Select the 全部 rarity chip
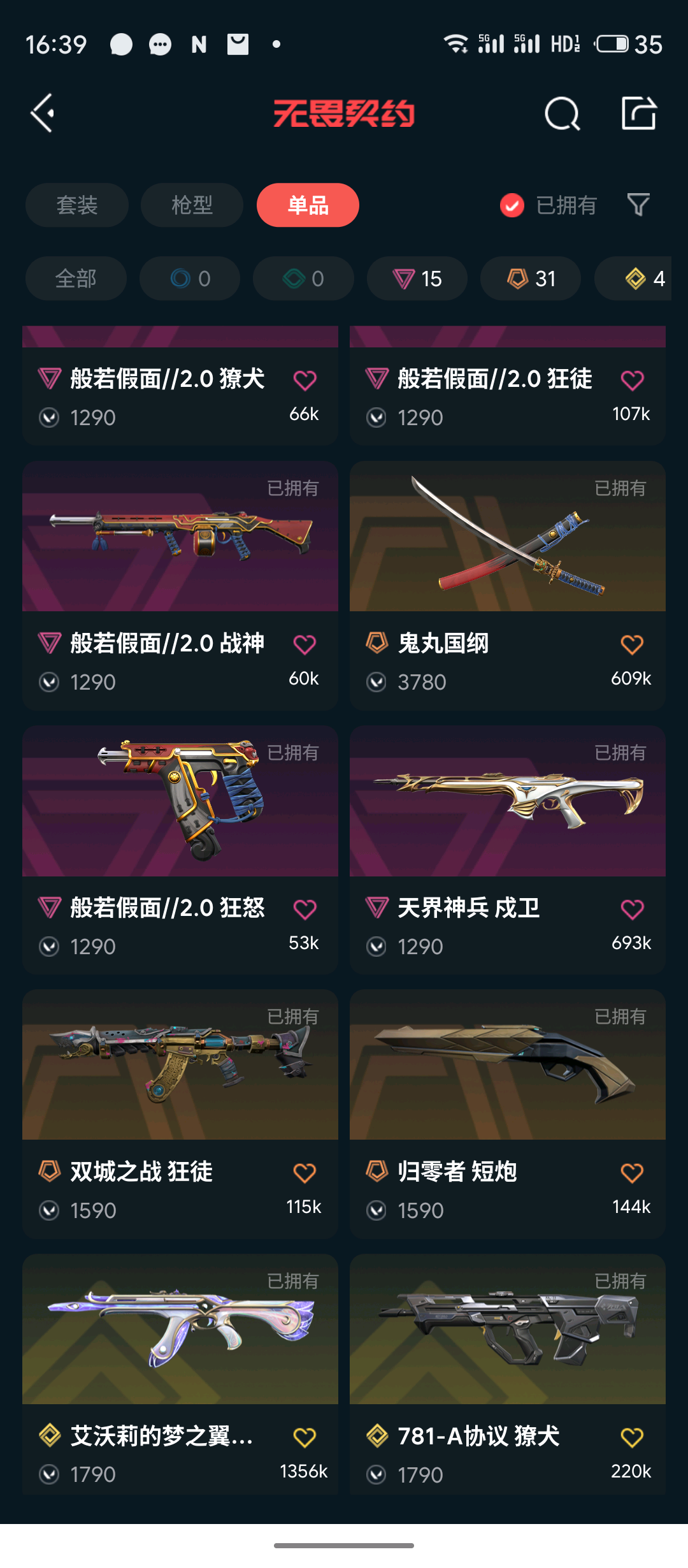The height and width of the screenshot is (1568, 688). point(76,279)
